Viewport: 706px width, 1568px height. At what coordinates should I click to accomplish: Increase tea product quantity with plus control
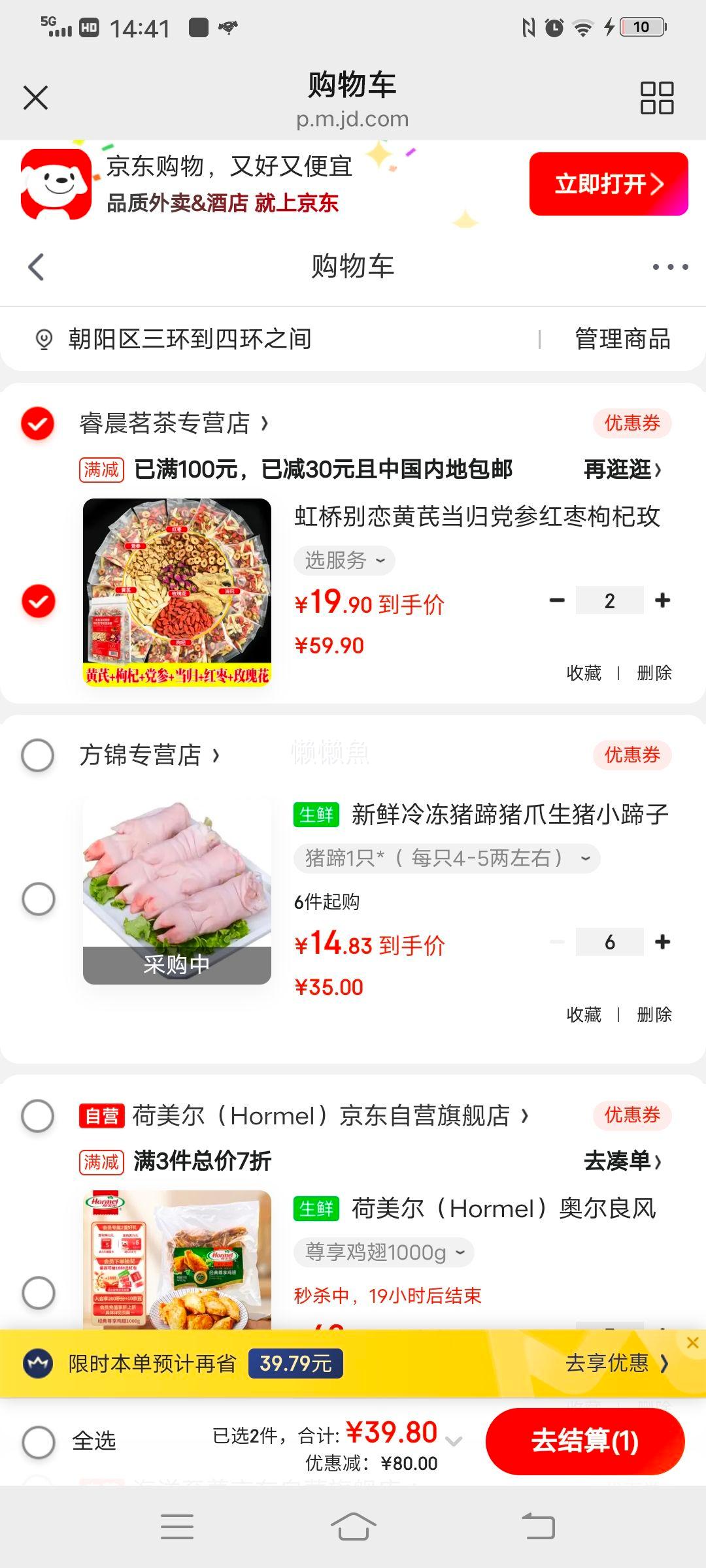tap(662, 599)
